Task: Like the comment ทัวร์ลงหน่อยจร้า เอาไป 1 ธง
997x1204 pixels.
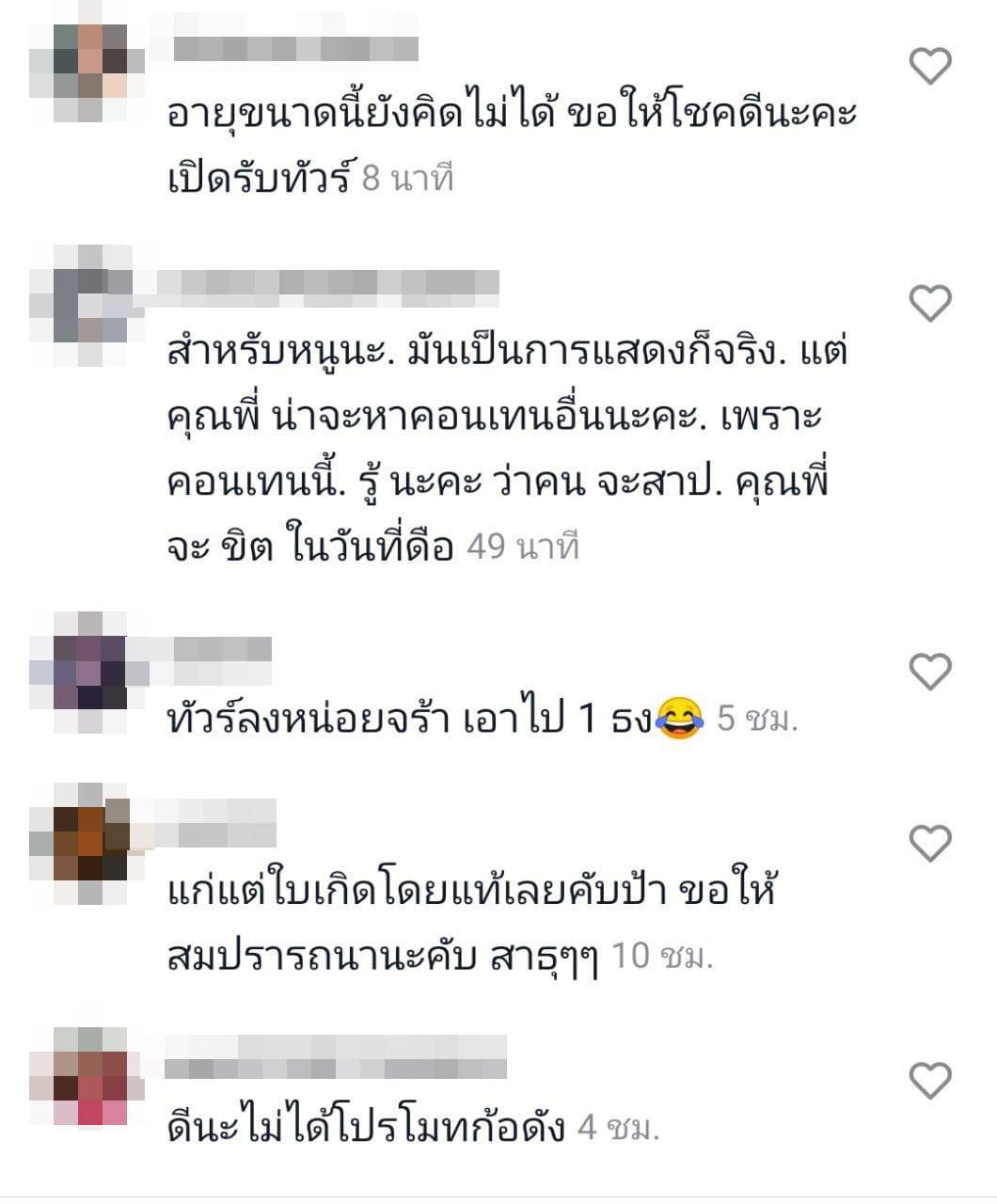Action: (x=930, y=672)
